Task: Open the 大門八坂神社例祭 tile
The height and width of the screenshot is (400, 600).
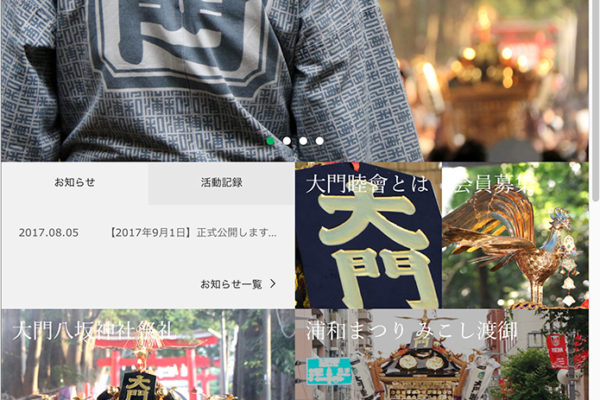Action: click(148, 355)
